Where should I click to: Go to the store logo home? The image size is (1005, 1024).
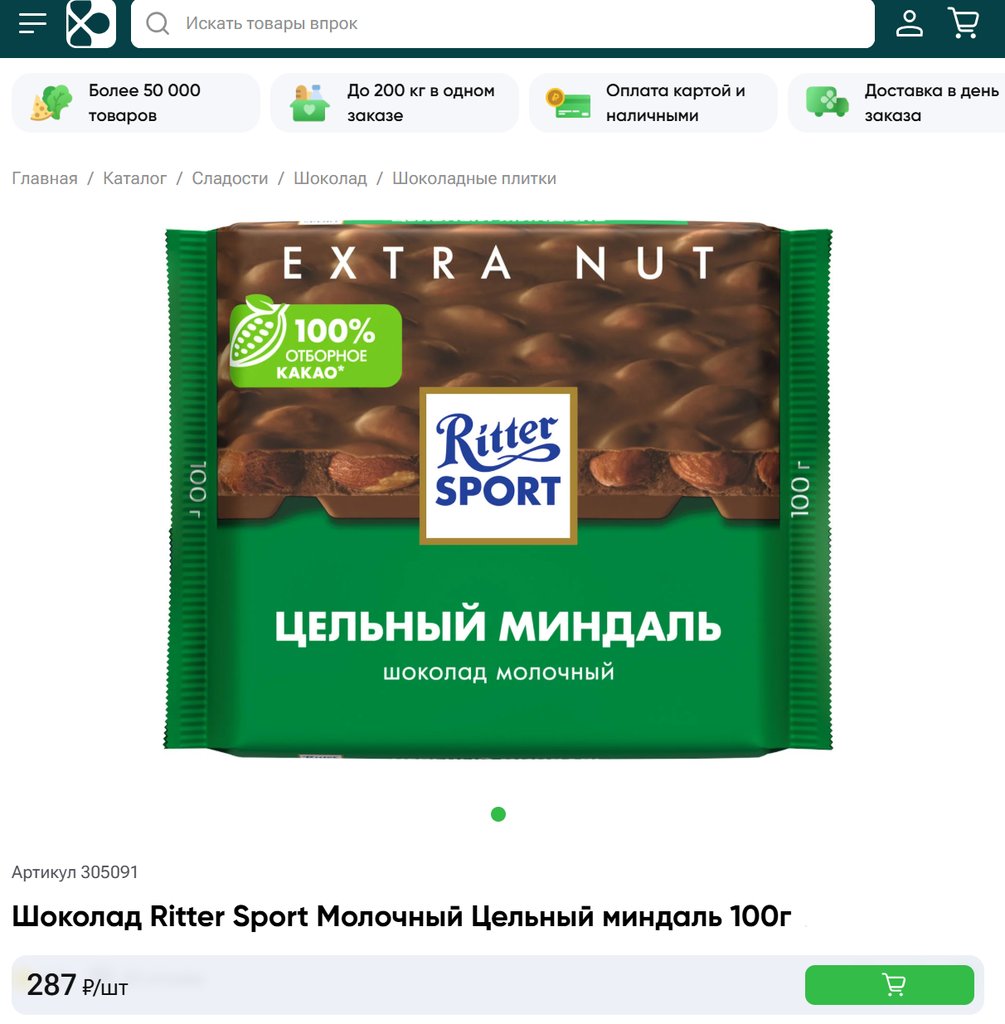point(91,23)
